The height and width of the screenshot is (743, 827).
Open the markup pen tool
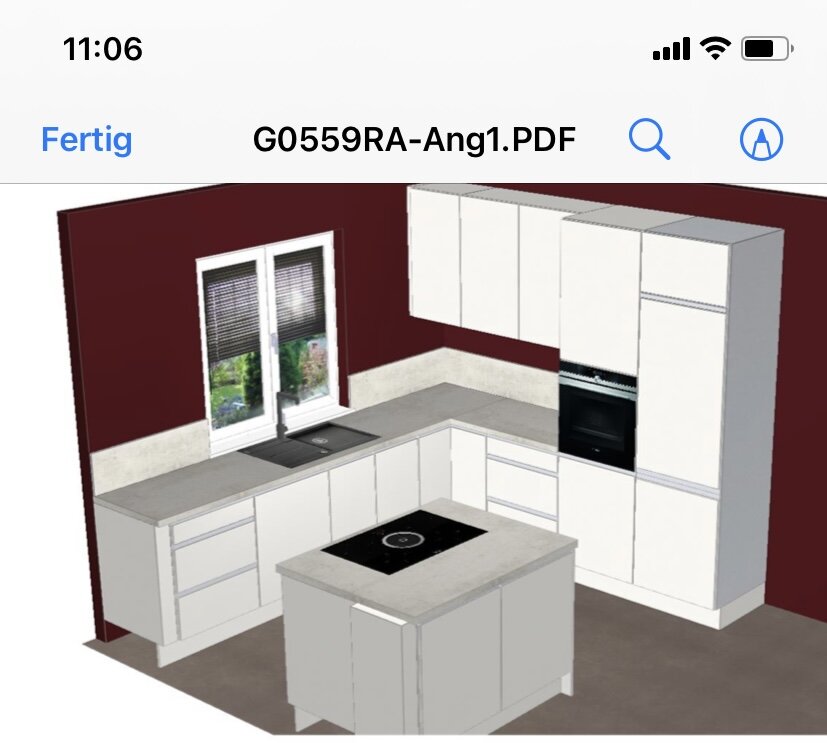pyautogui.click(x=761, y=140)
